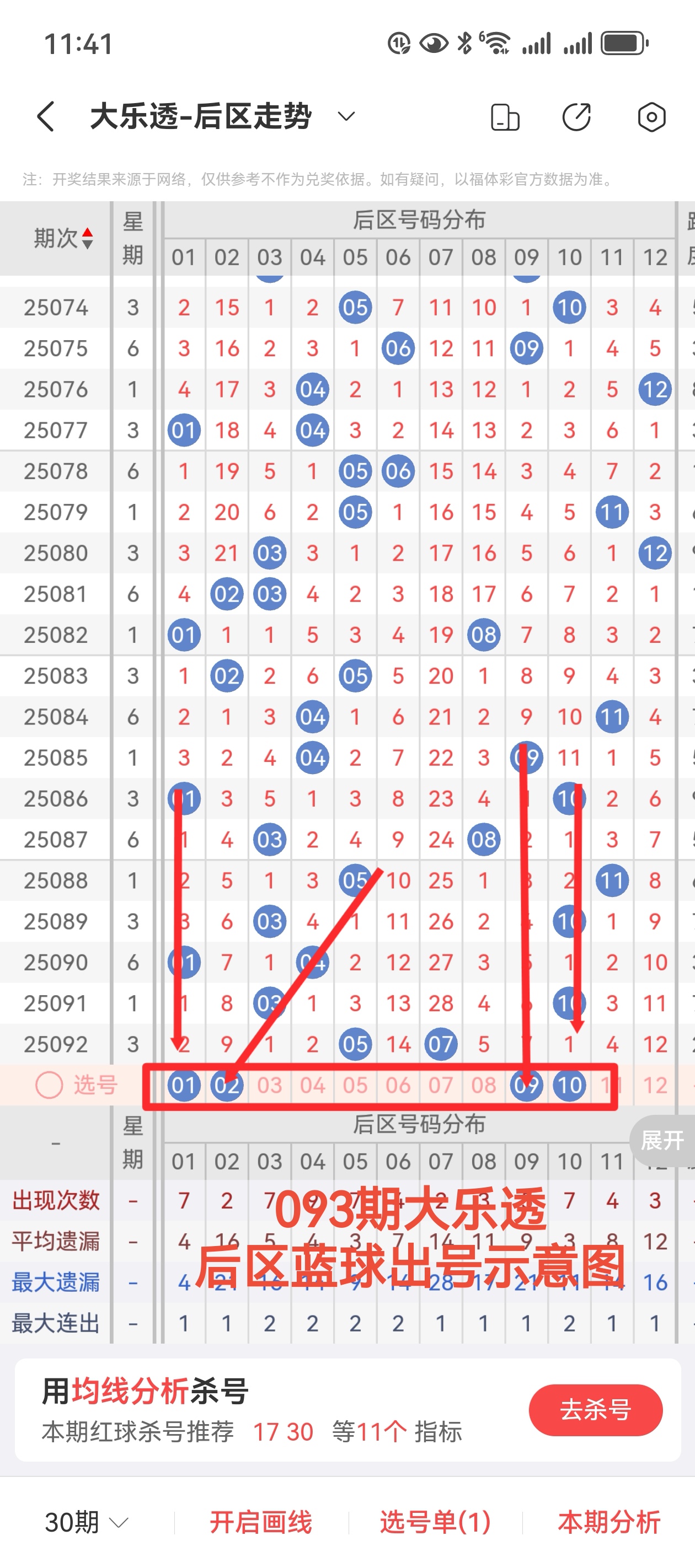This screenshot has height=1568, width=695.
Task: Open 本期分析 analysis
Action: [608, 1522]
